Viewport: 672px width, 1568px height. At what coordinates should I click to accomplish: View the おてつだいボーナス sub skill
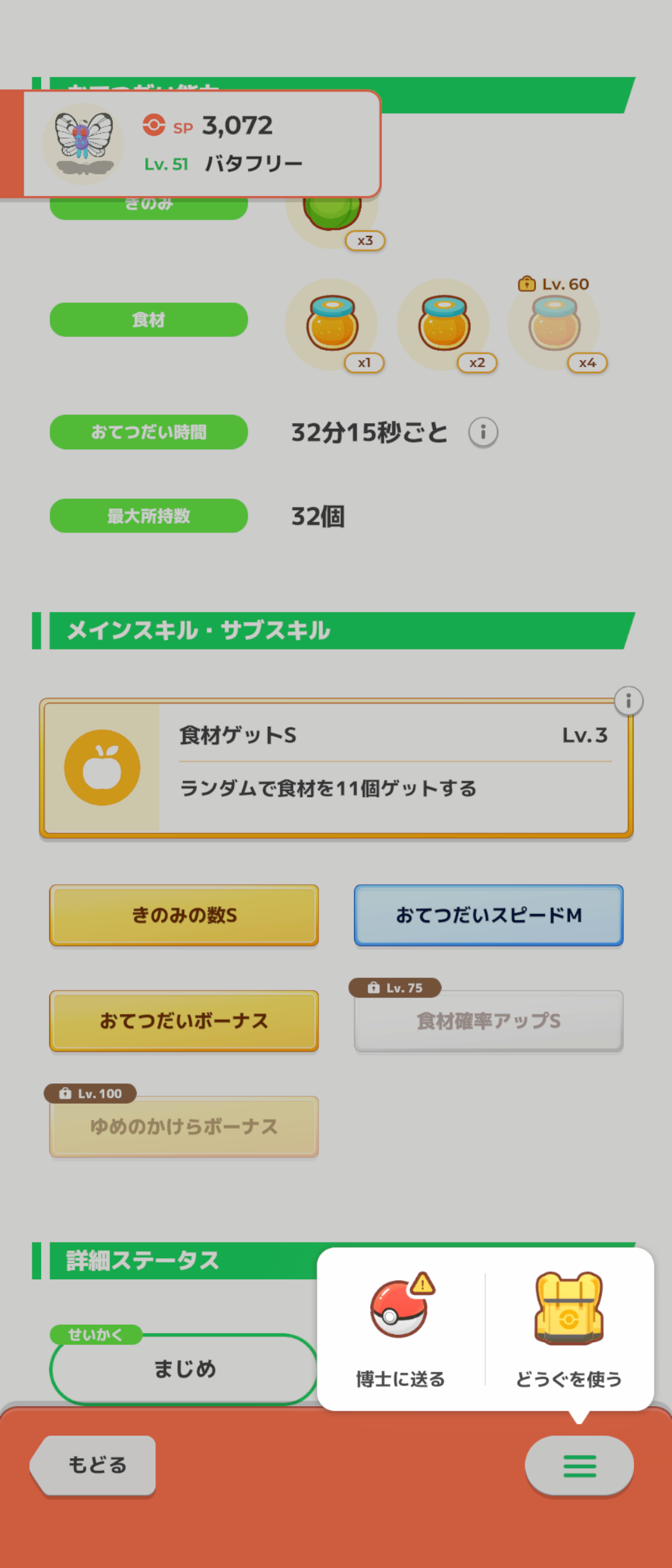(x=184, y=1021)
